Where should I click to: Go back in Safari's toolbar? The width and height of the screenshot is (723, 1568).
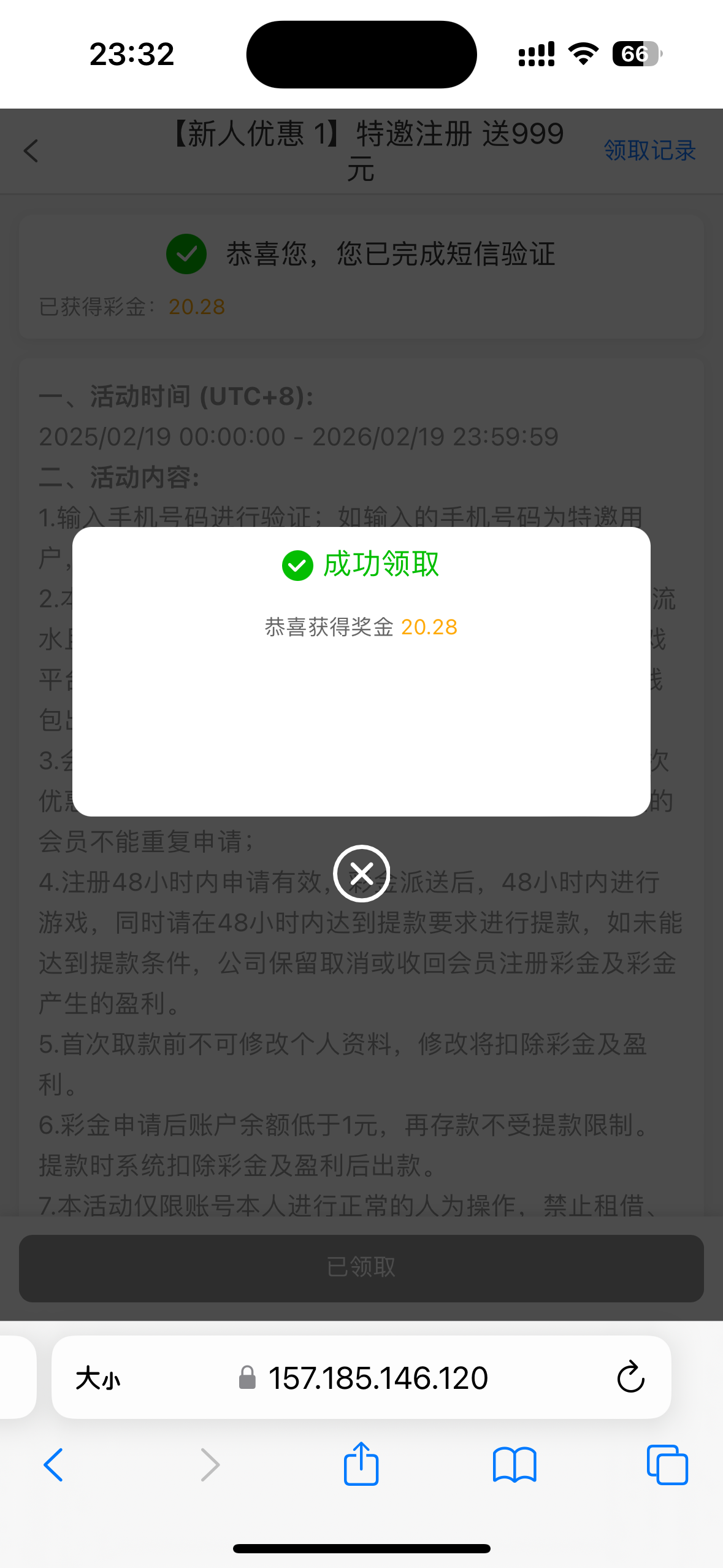coord(53,1465)
